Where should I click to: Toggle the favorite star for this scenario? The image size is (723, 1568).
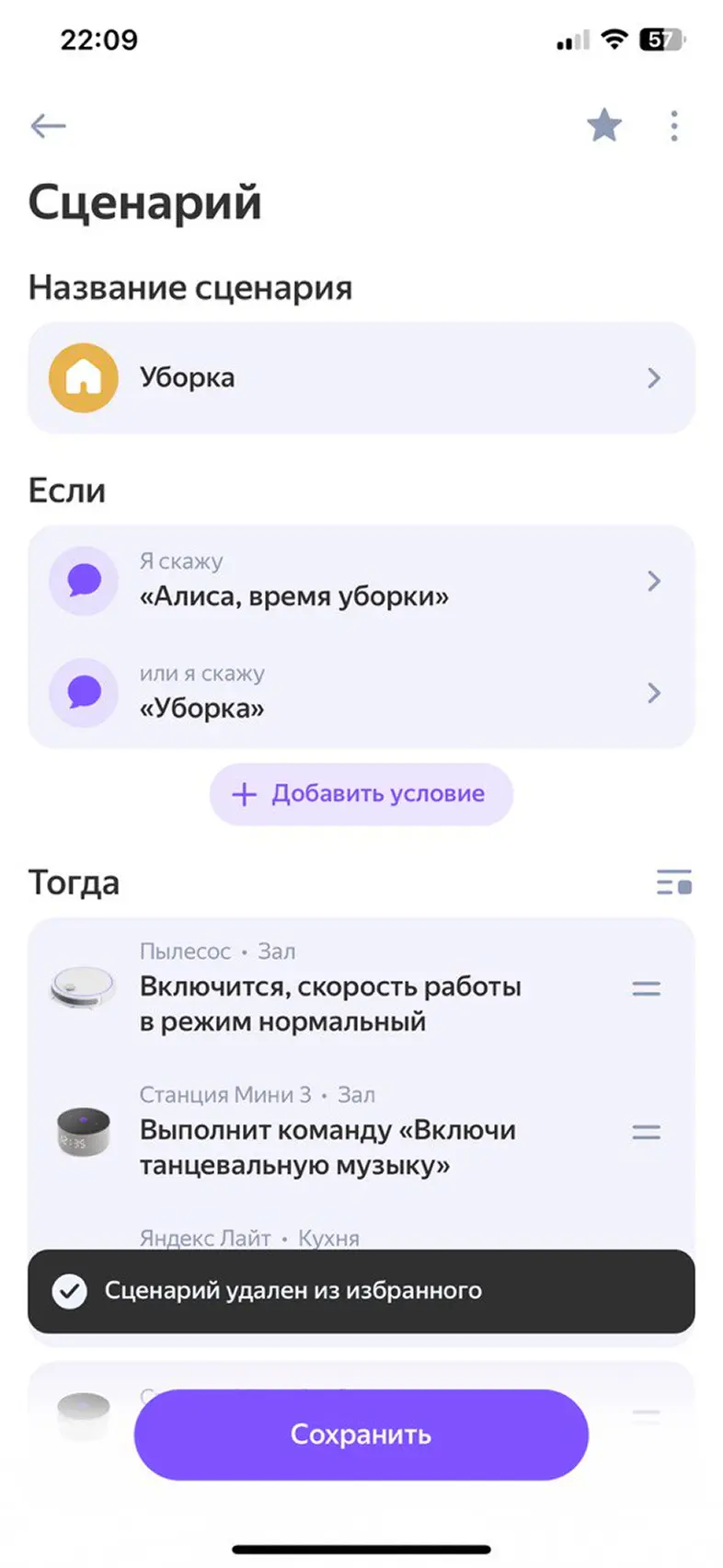tap(604, 125)
